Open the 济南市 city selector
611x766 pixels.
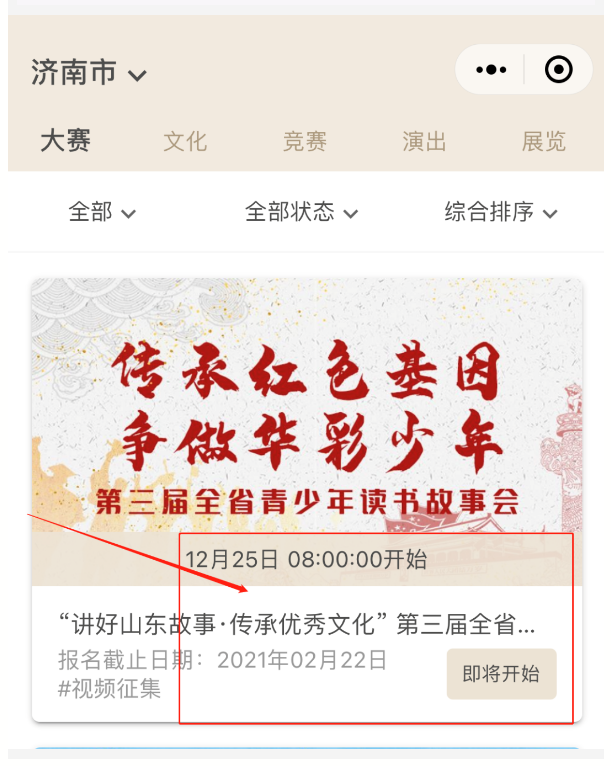point(89,73)
